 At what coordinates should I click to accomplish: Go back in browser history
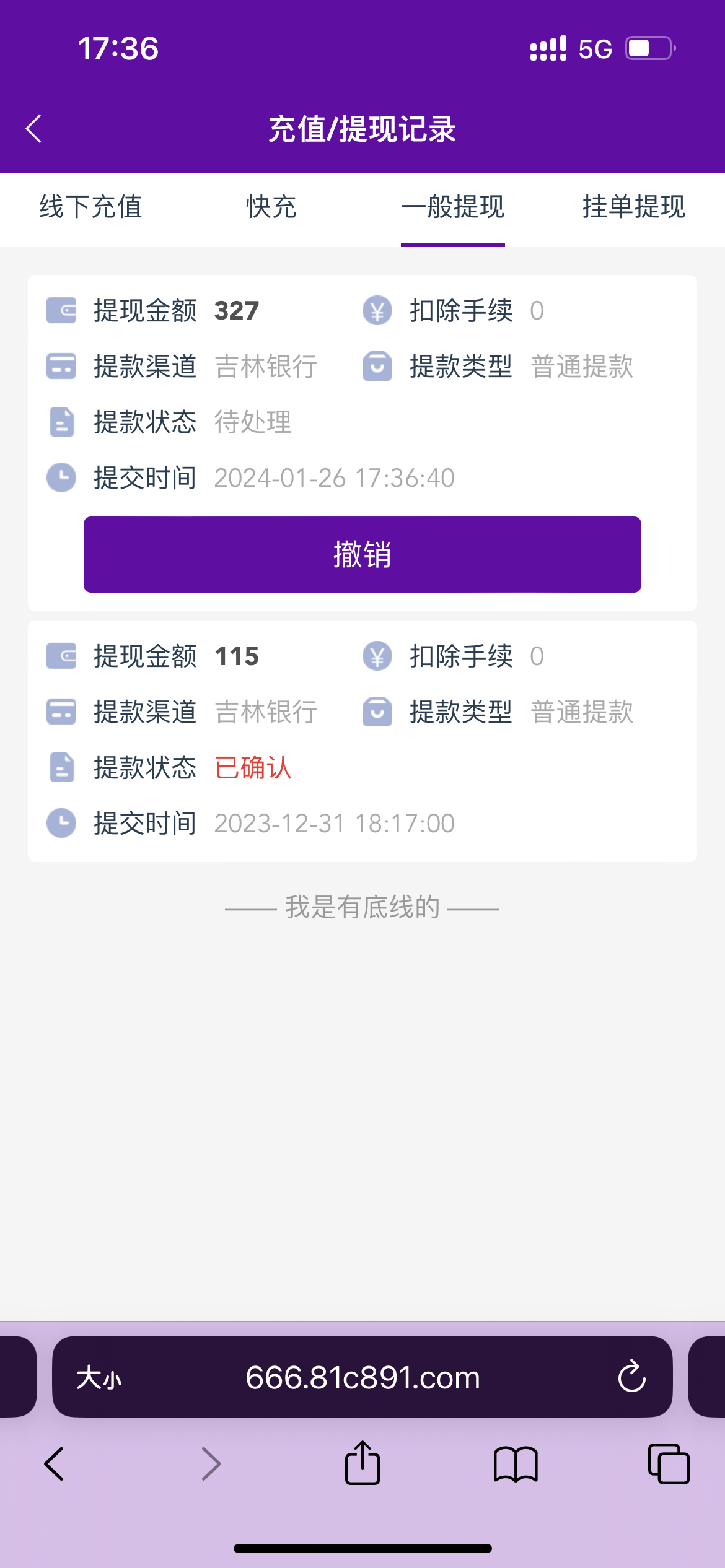[x=55, y=1464]
